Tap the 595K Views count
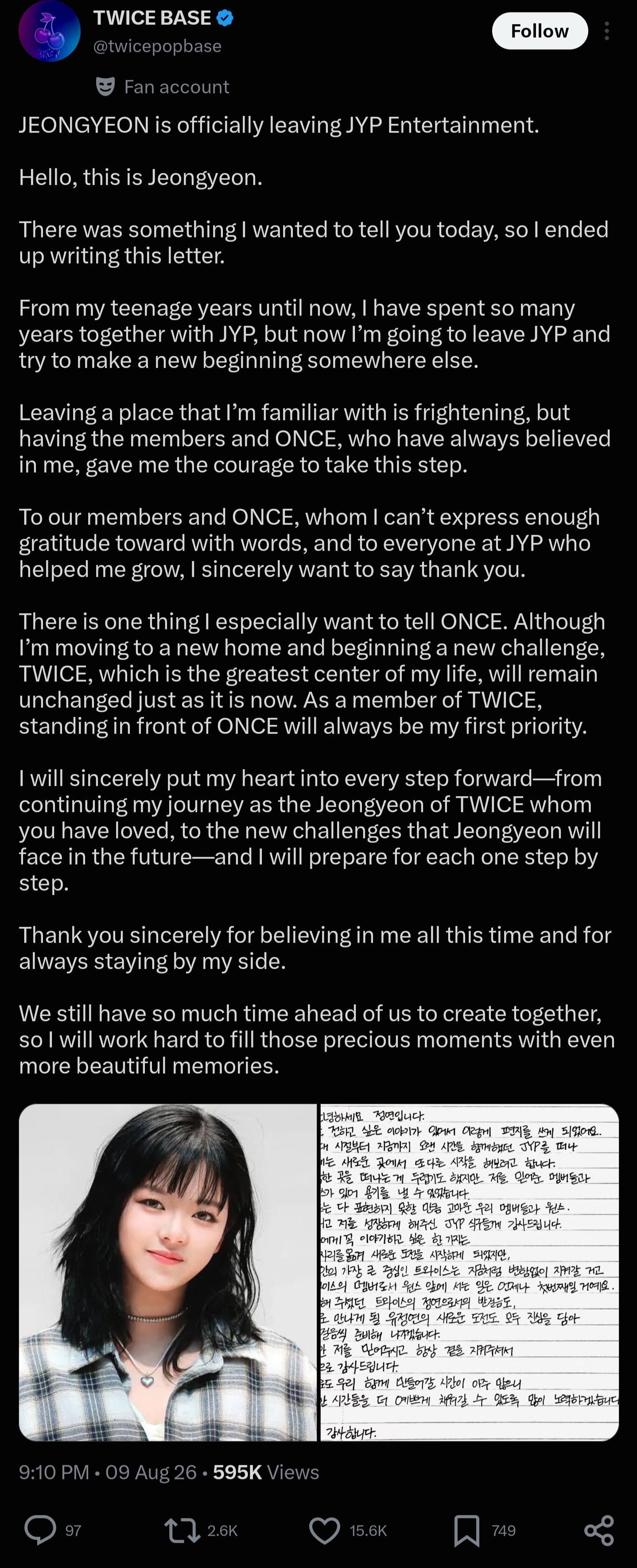 point(266,1472)
